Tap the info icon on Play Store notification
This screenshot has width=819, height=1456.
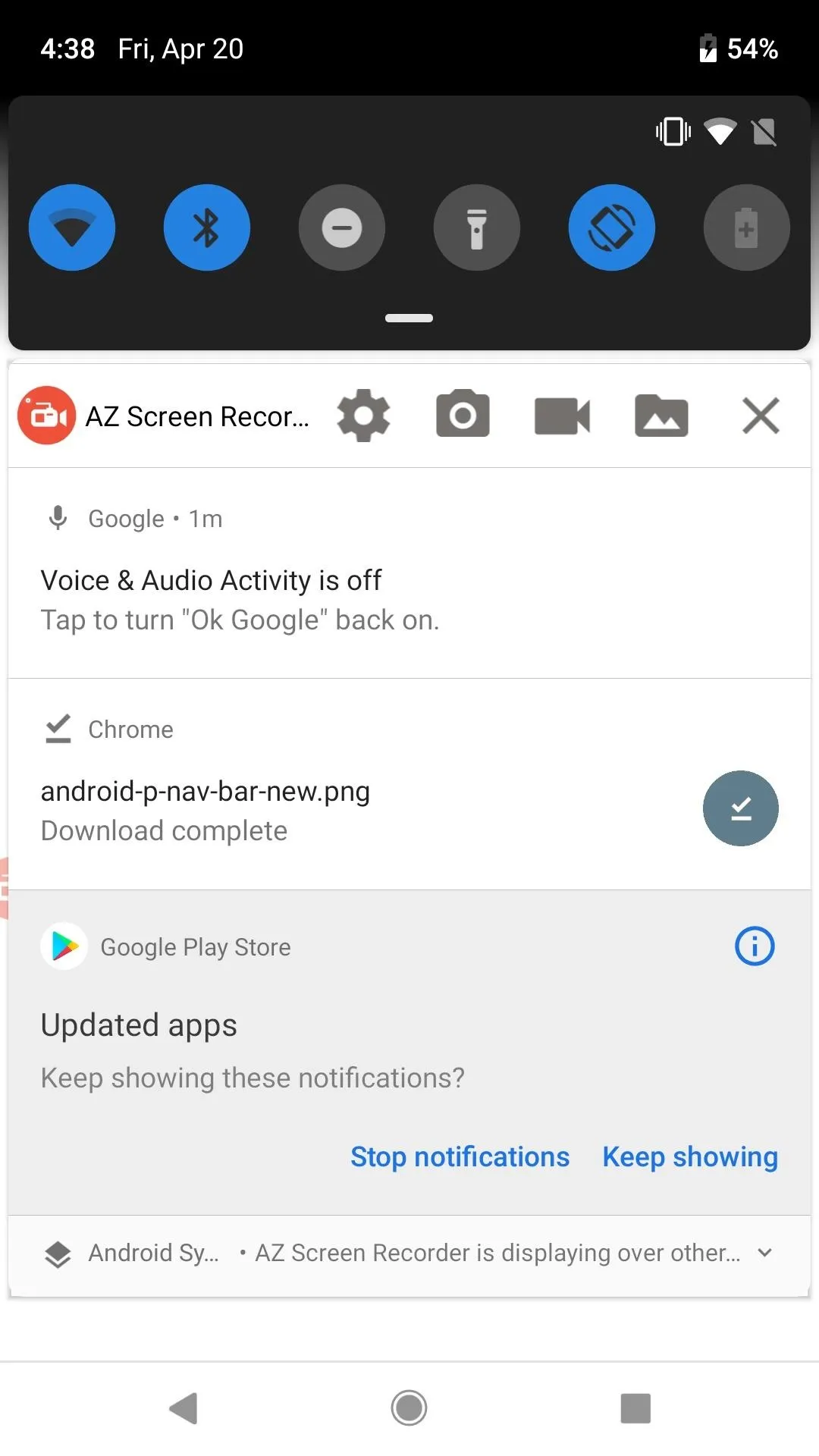pyautogui.click(x=755, y=946)
